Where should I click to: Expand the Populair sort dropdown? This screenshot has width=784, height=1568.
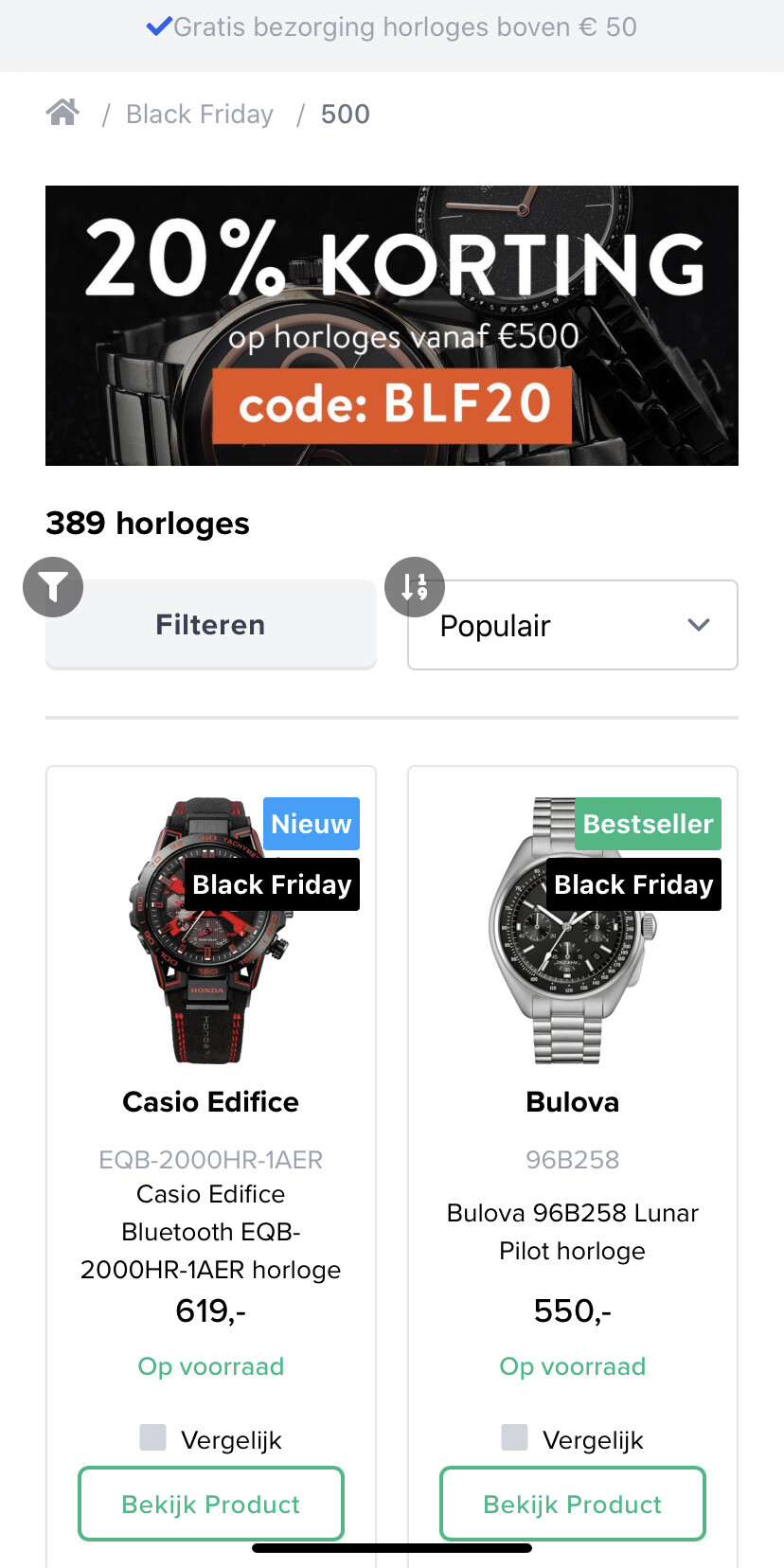click(x=572, y=625)
